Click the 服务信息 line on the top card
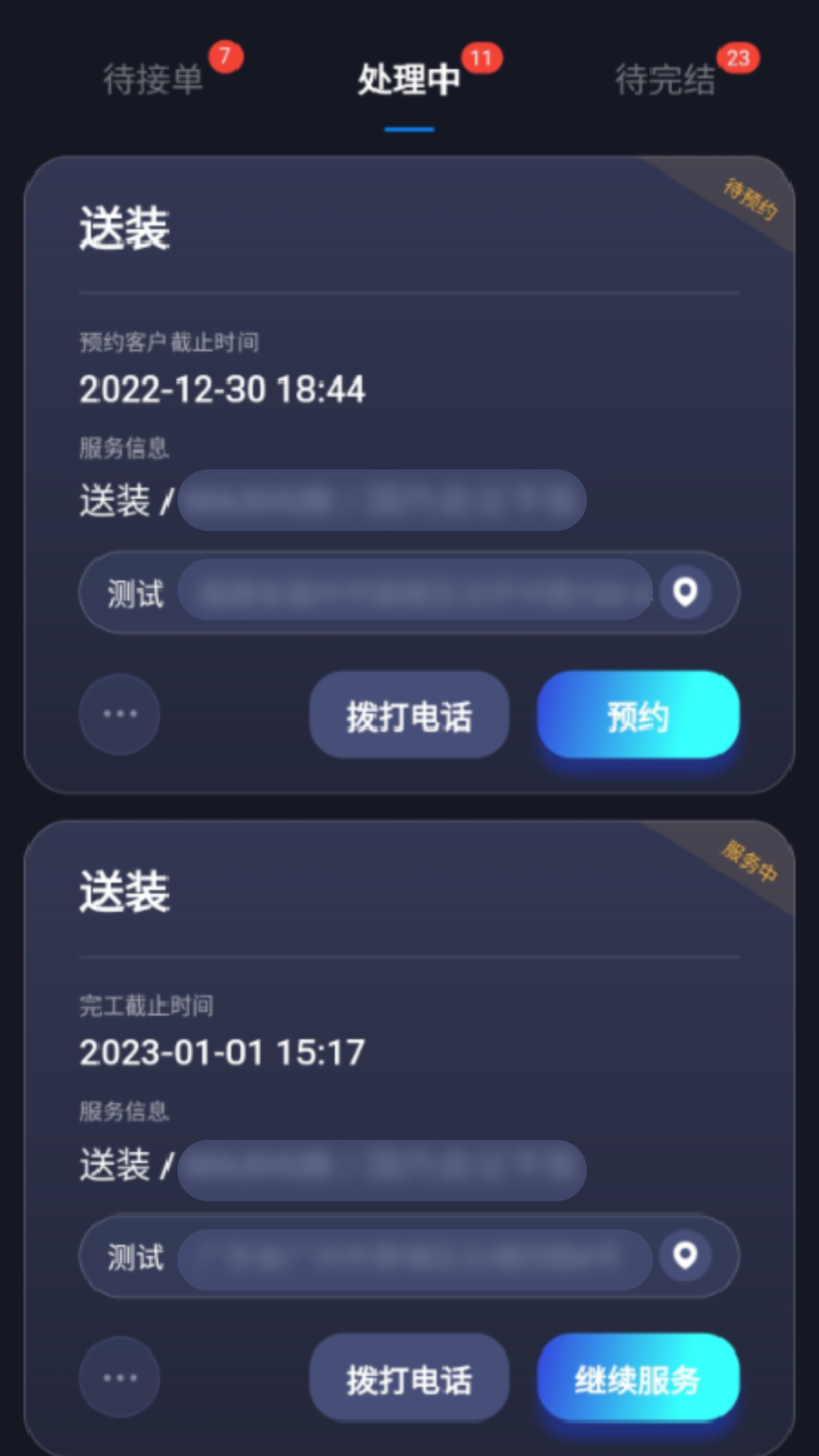 click(126, 448)
